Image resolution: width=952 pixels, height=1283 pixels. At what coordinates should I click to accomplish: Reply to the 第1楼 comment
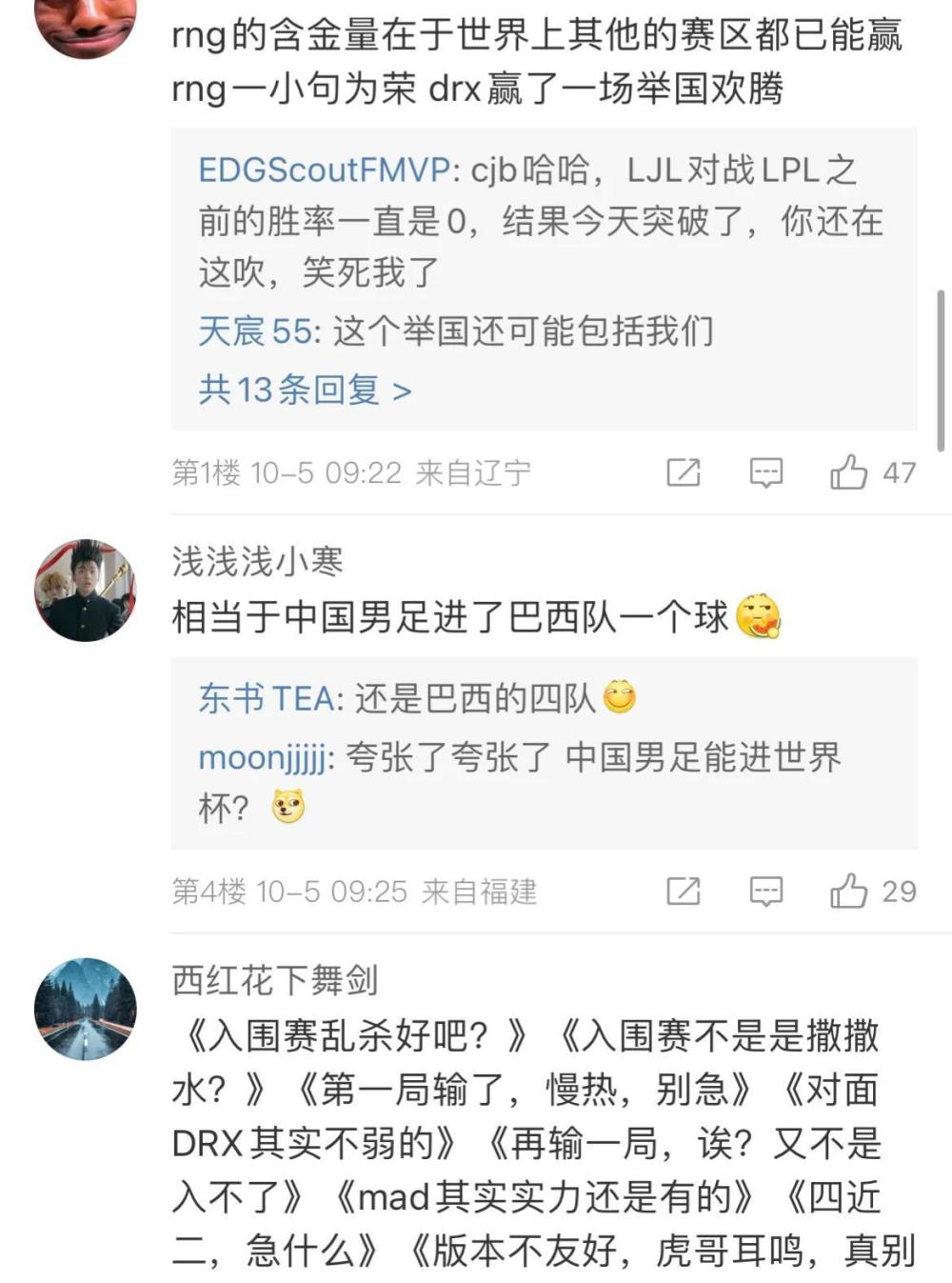pyautogui.click(x=765, y=472)
